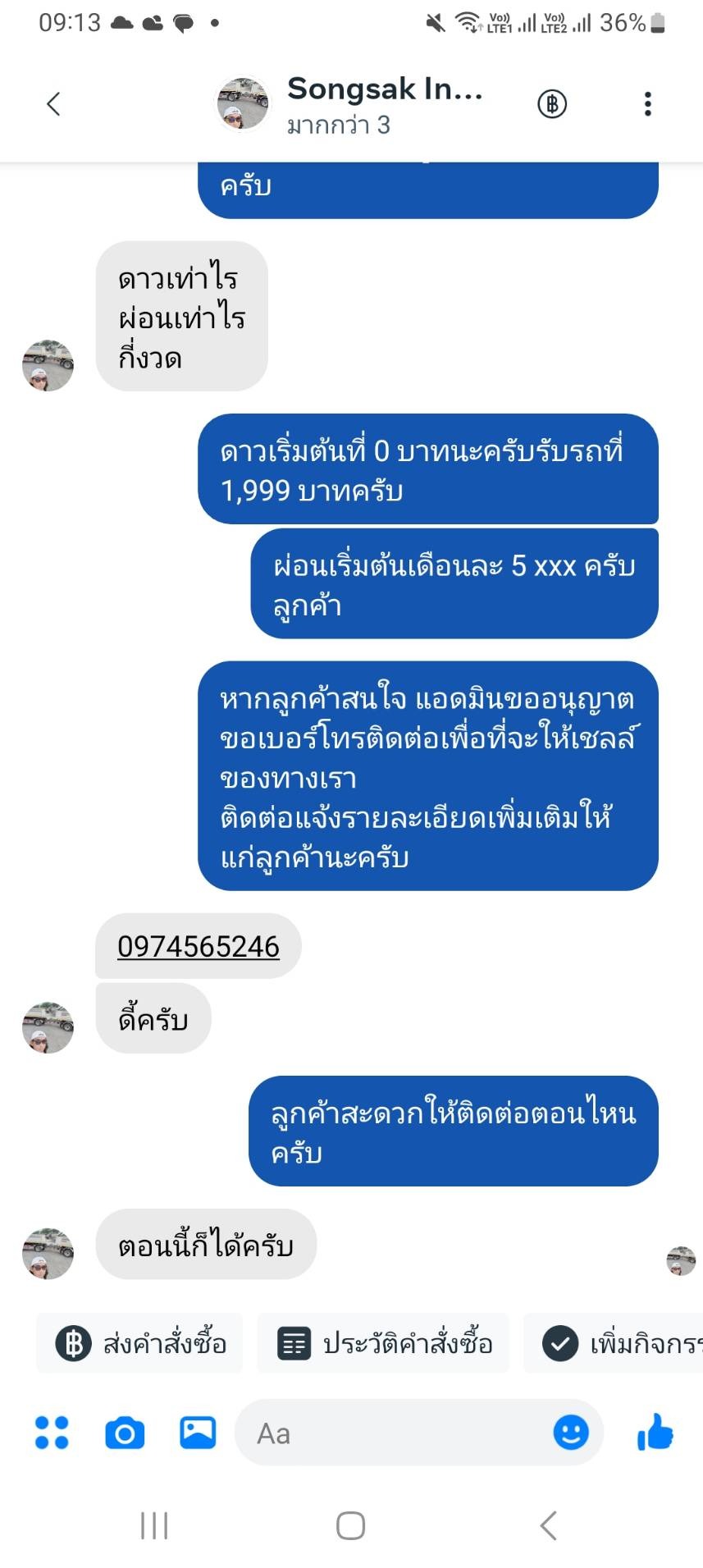Open the four-dot more options menu
Image resolution: width=703 pixels, height=1568 pixels.
coord(52,1433)
